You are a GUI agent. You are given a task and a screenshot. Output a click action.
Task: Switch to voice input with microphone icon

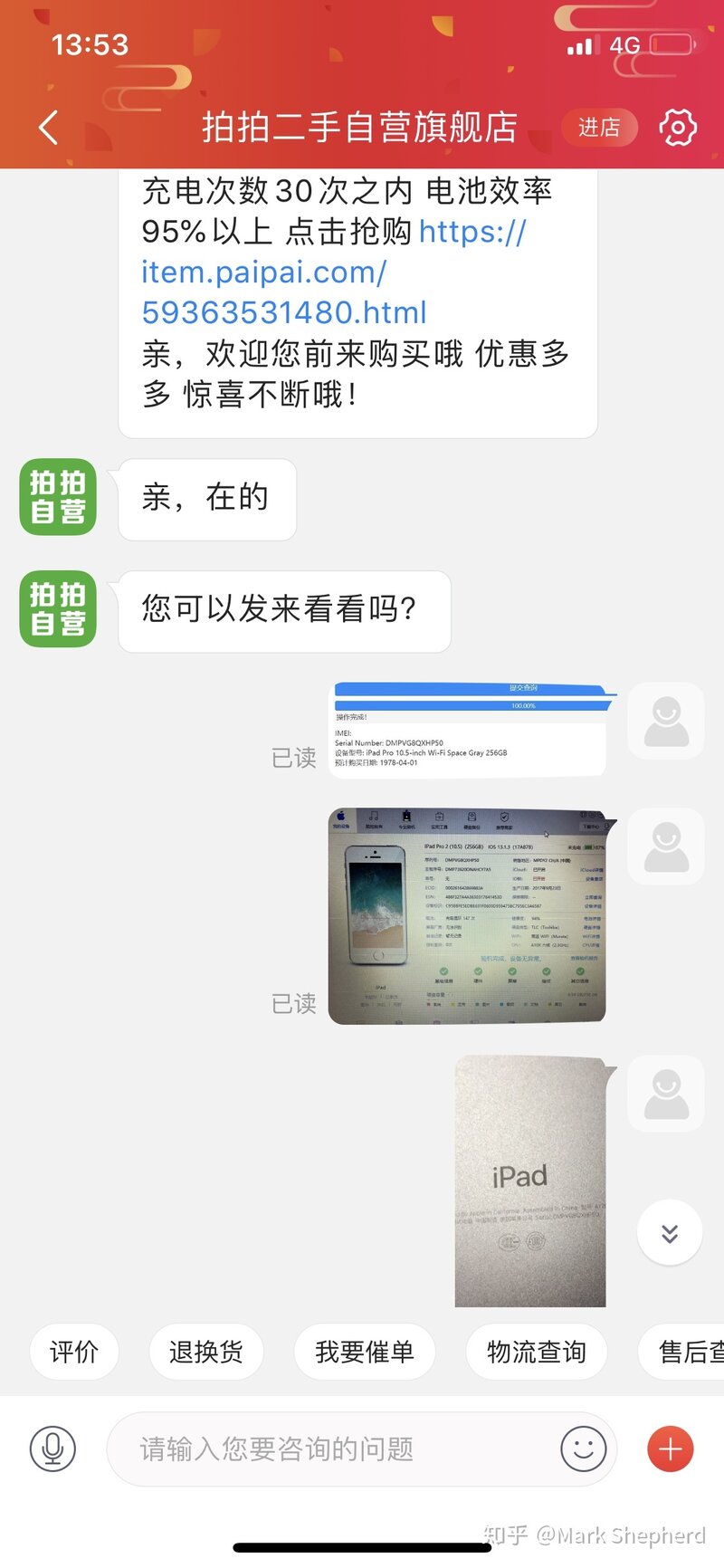tap(53, 1449)
